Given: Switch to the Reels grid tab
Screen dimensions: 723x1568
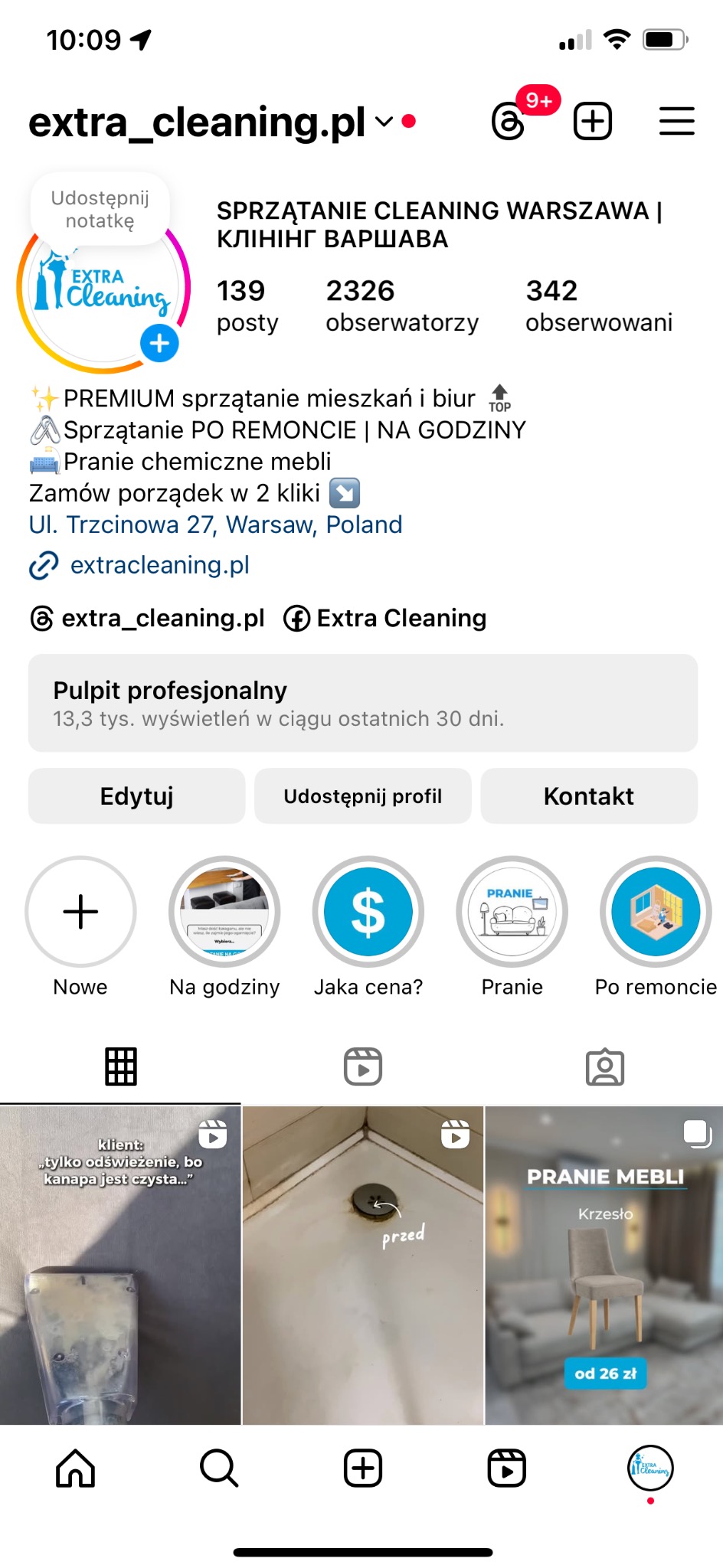Looking at the screenshot, I should pos(361,1065).
